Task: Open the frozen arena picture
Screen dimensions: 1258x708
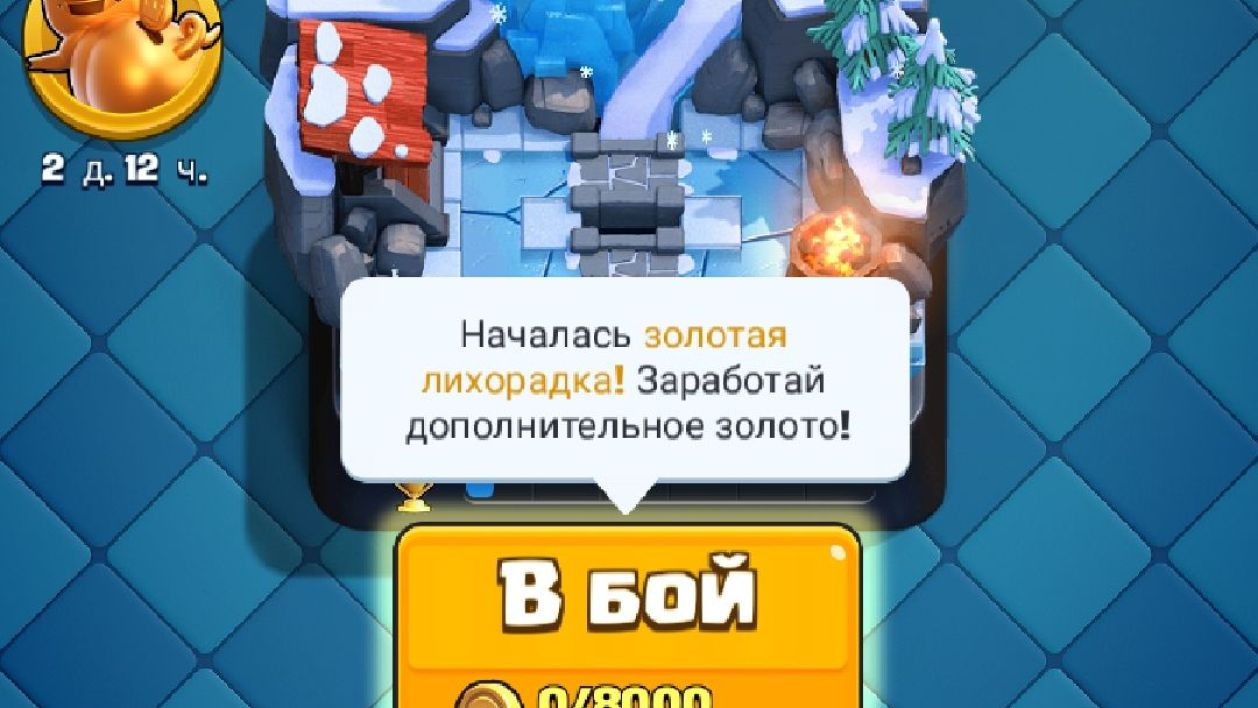Action: (x=620, y=140)
